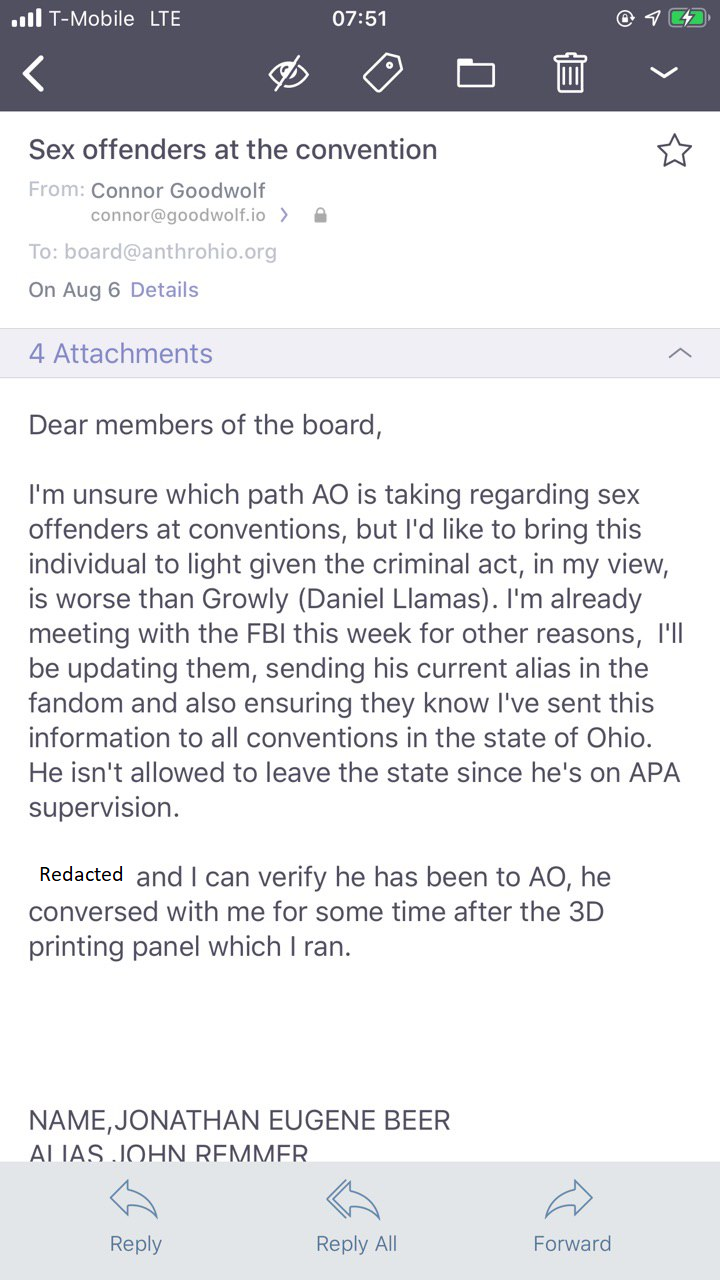720x1280 pixels.
Task: Tap the label tag icon
Action: pos(382,73)
